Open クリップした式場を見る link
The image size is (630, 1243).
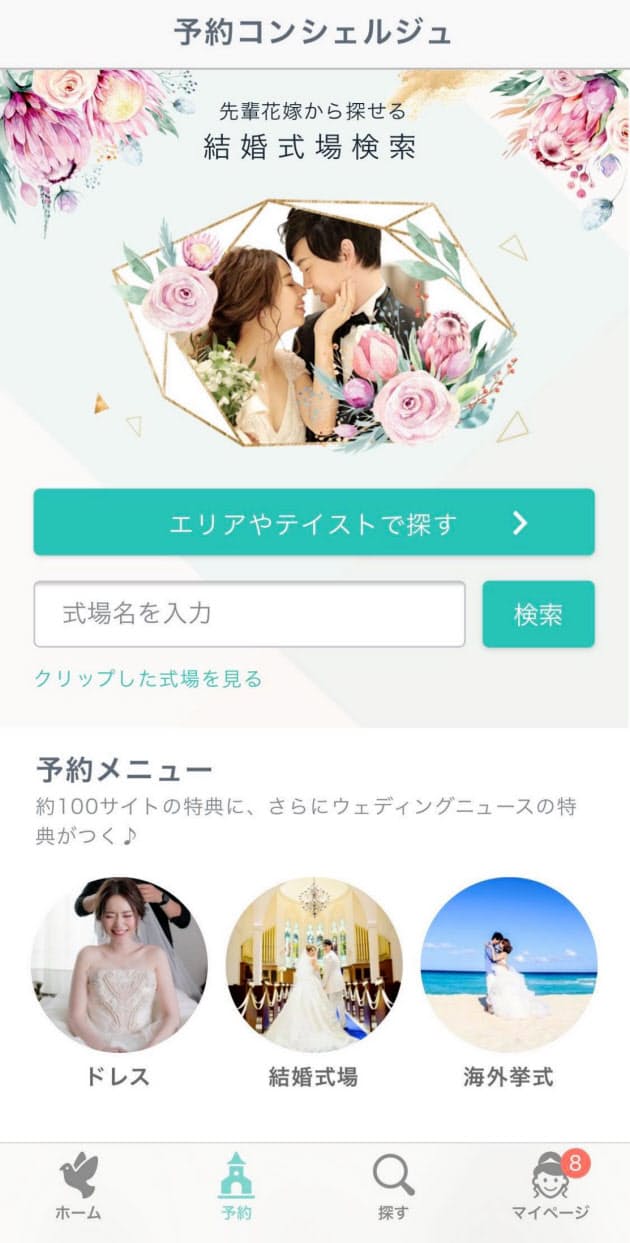point(148,679)
